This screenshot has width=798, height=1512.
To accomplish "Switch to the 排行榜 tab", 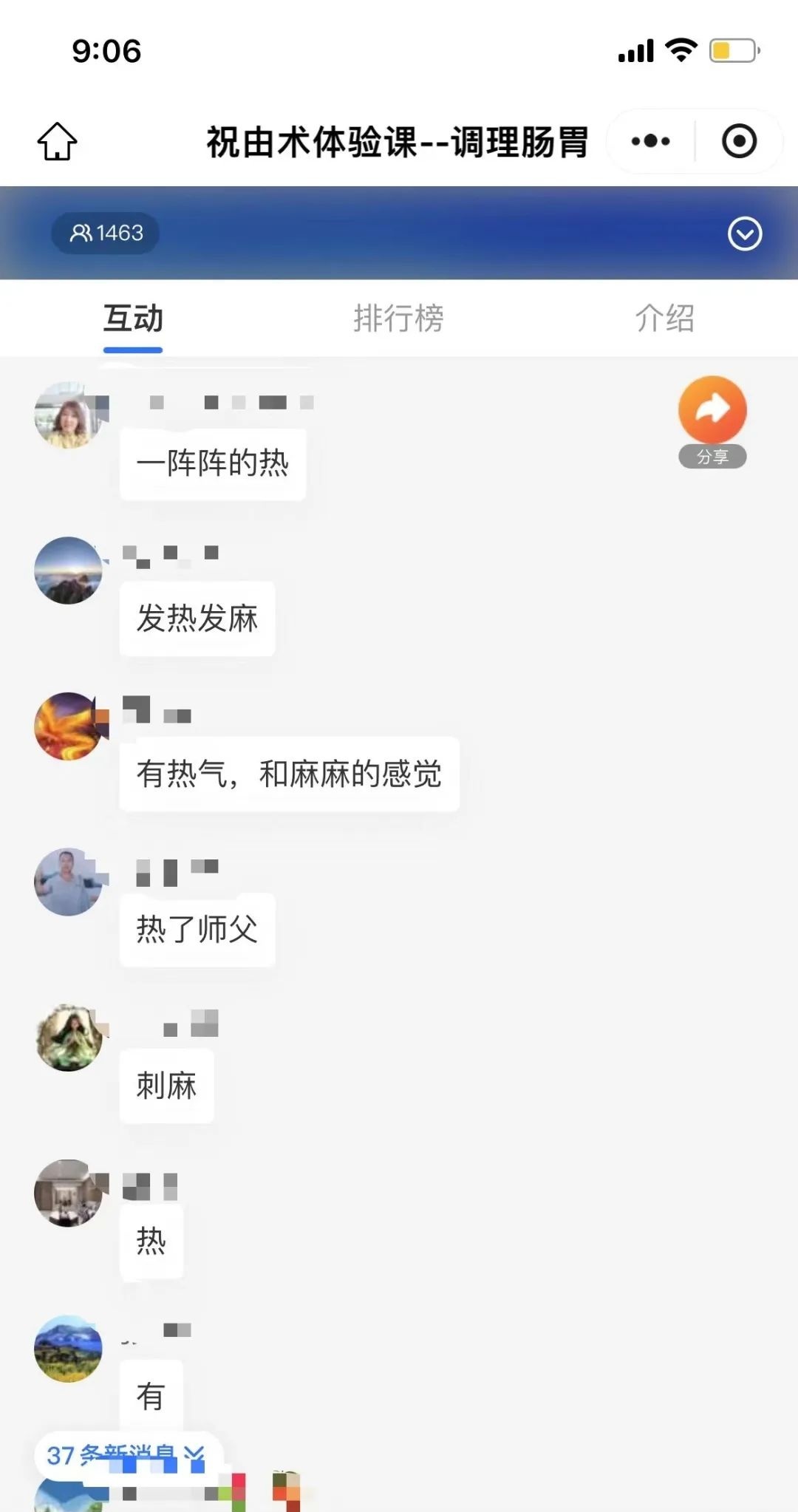I will pos(398,319).
